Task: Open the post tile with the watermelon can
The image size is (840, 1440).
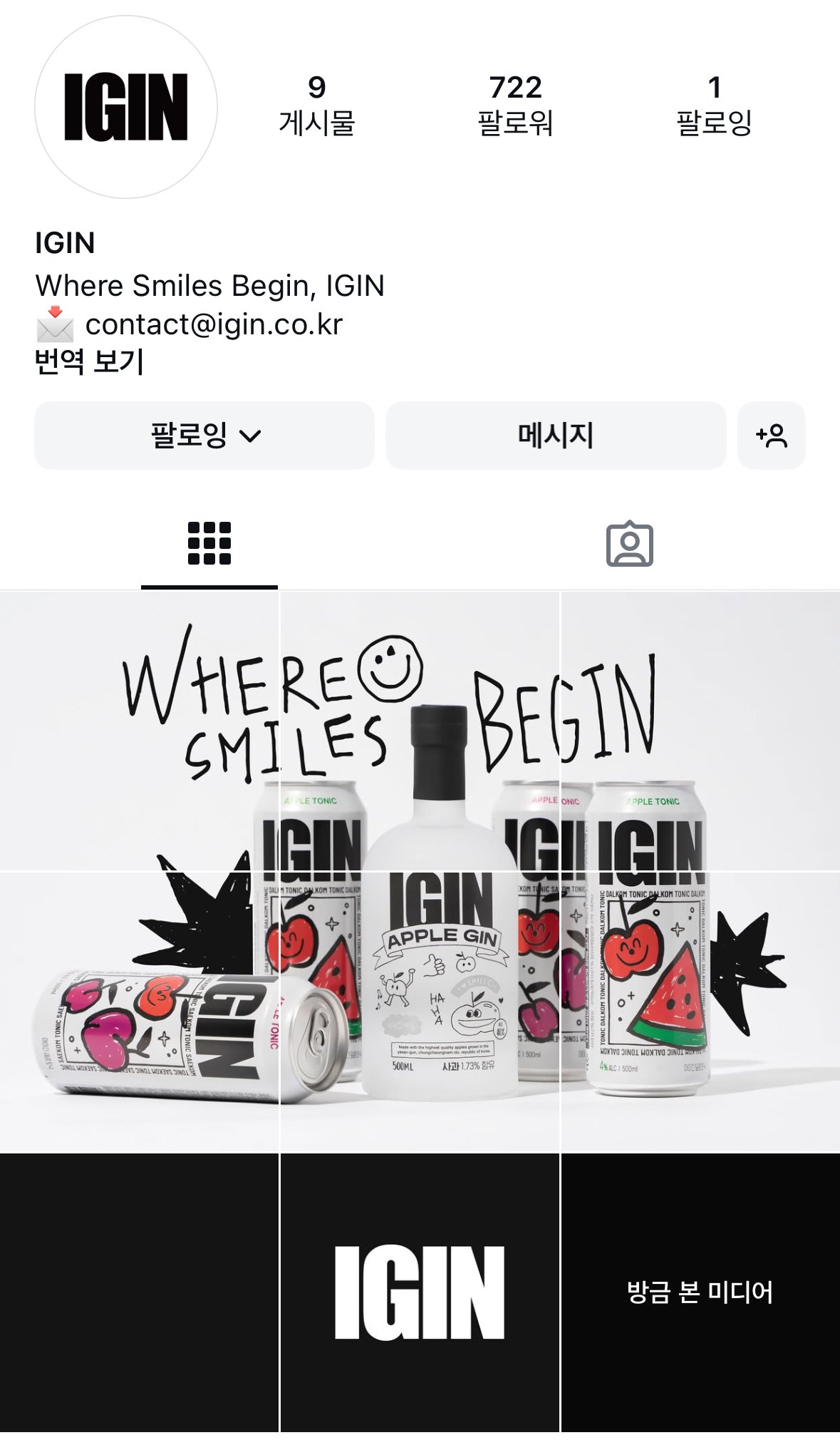Action: 701,1011
